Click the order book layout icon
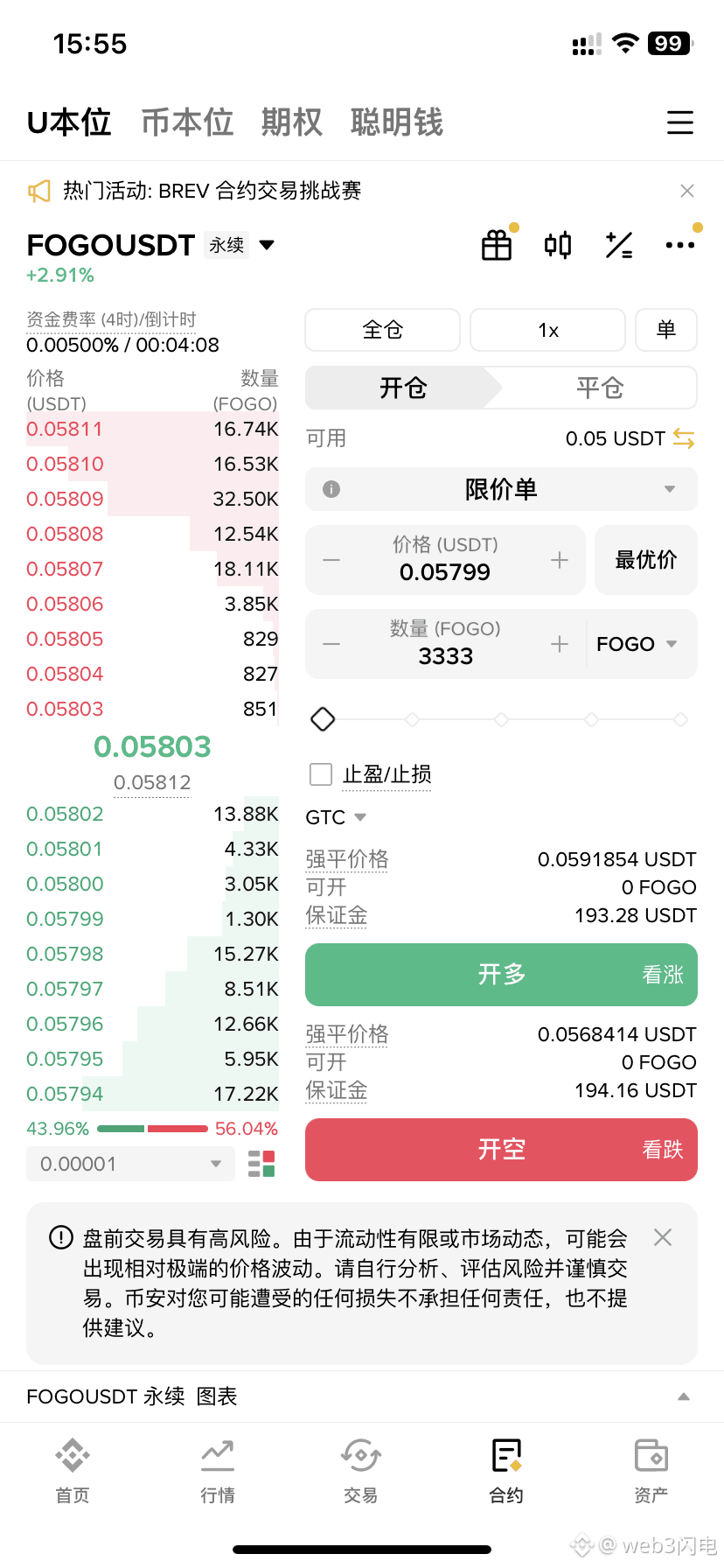The image size is (724, 1568). (260, 1164)
